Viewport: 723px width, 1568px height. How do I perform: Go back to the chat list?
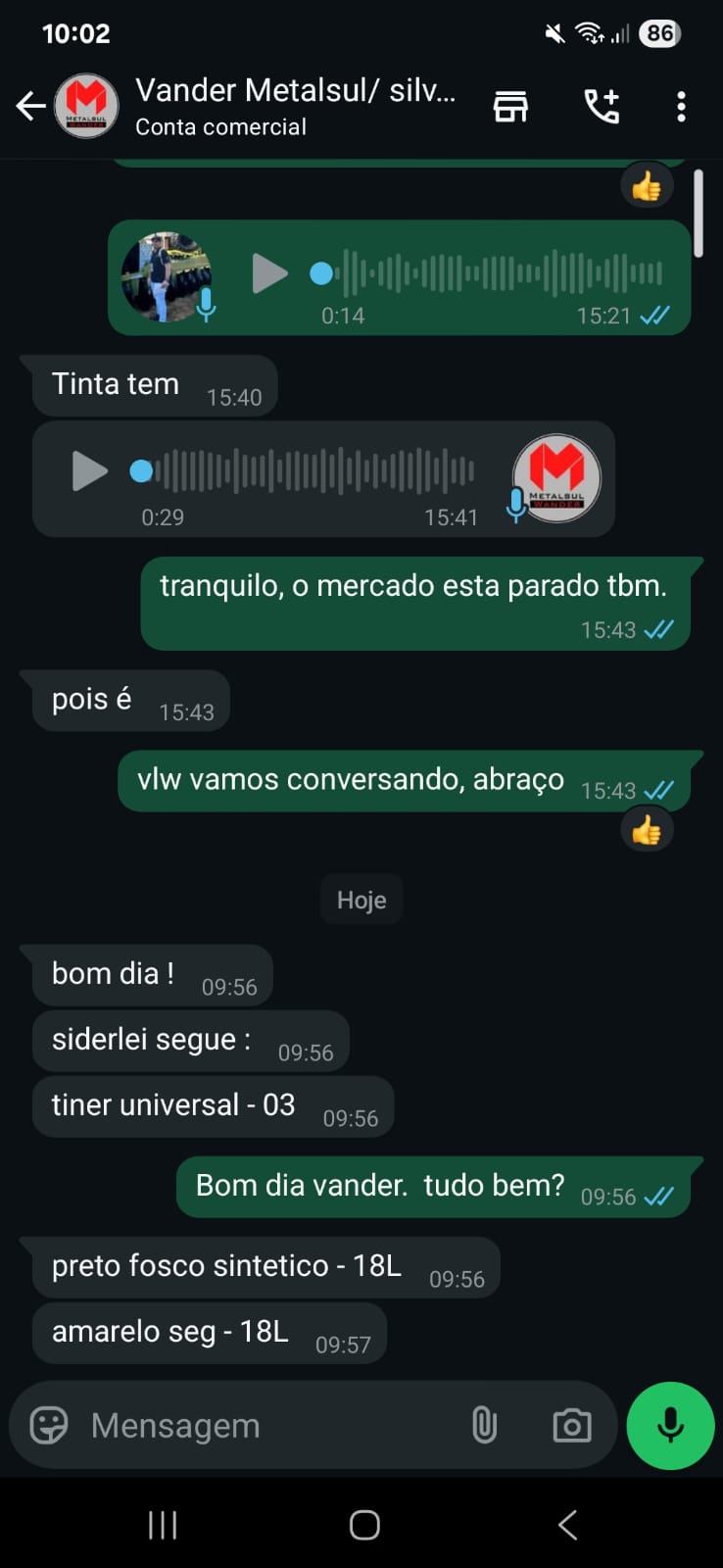[30, 106]
